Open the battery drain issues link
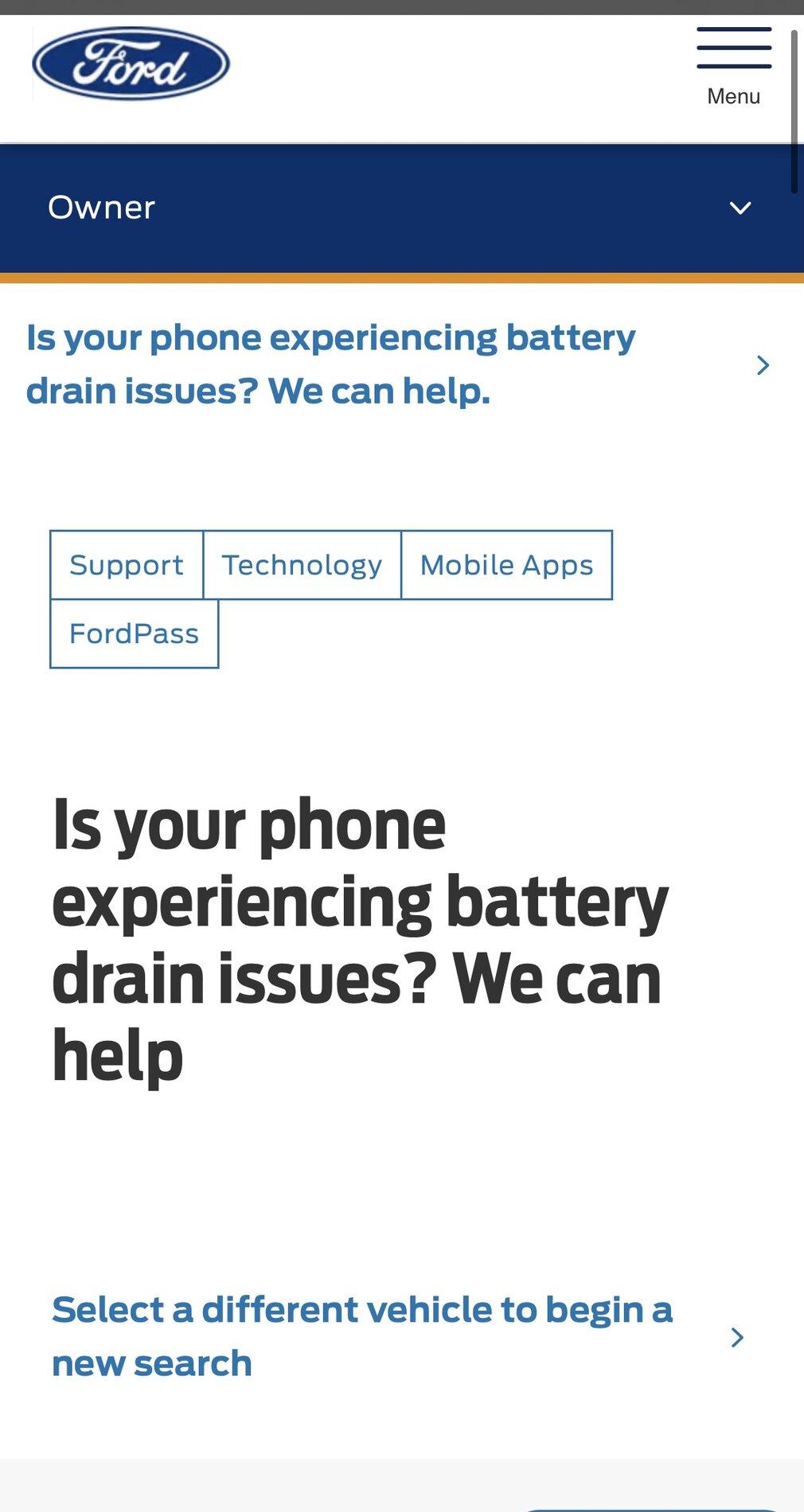Image resolution: width=804 pixels, height=1512 pixels. [331, 364]
